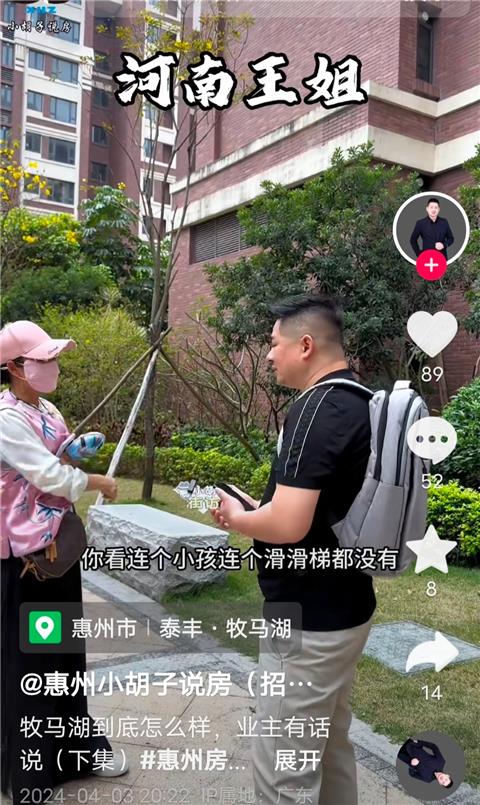Share this video using the arrow icon
Viewport: 480px width, 805px height.
[432, 653]
